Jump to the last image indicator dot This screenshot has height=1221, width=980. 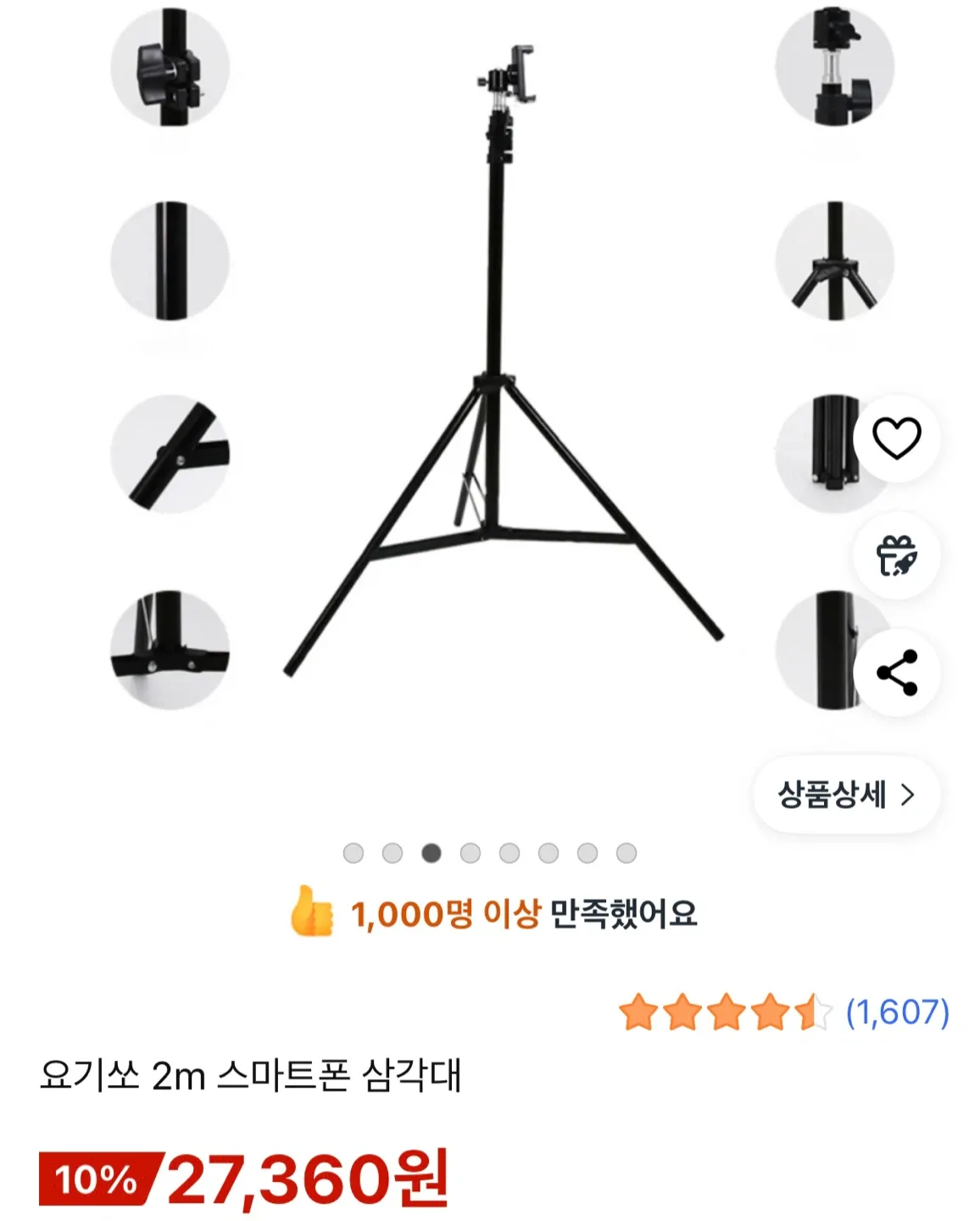coord(626,853)
